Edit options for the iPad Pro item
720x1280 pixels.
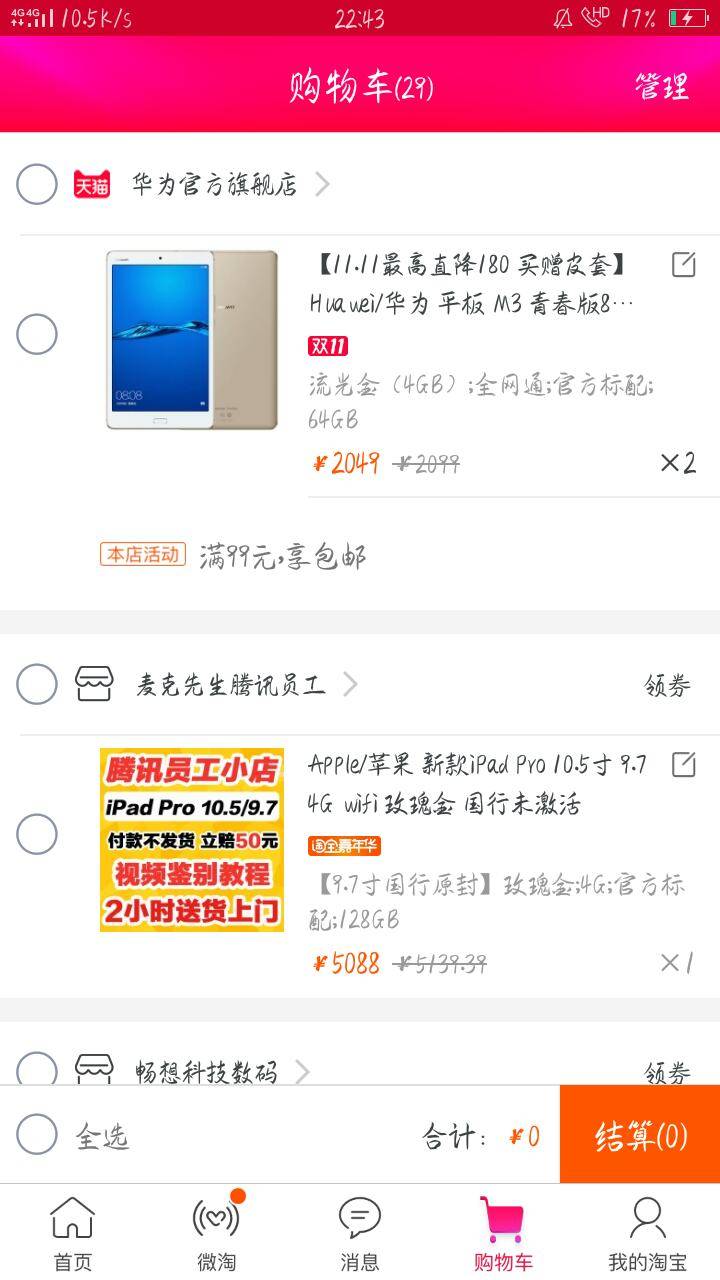pos(683,765)
